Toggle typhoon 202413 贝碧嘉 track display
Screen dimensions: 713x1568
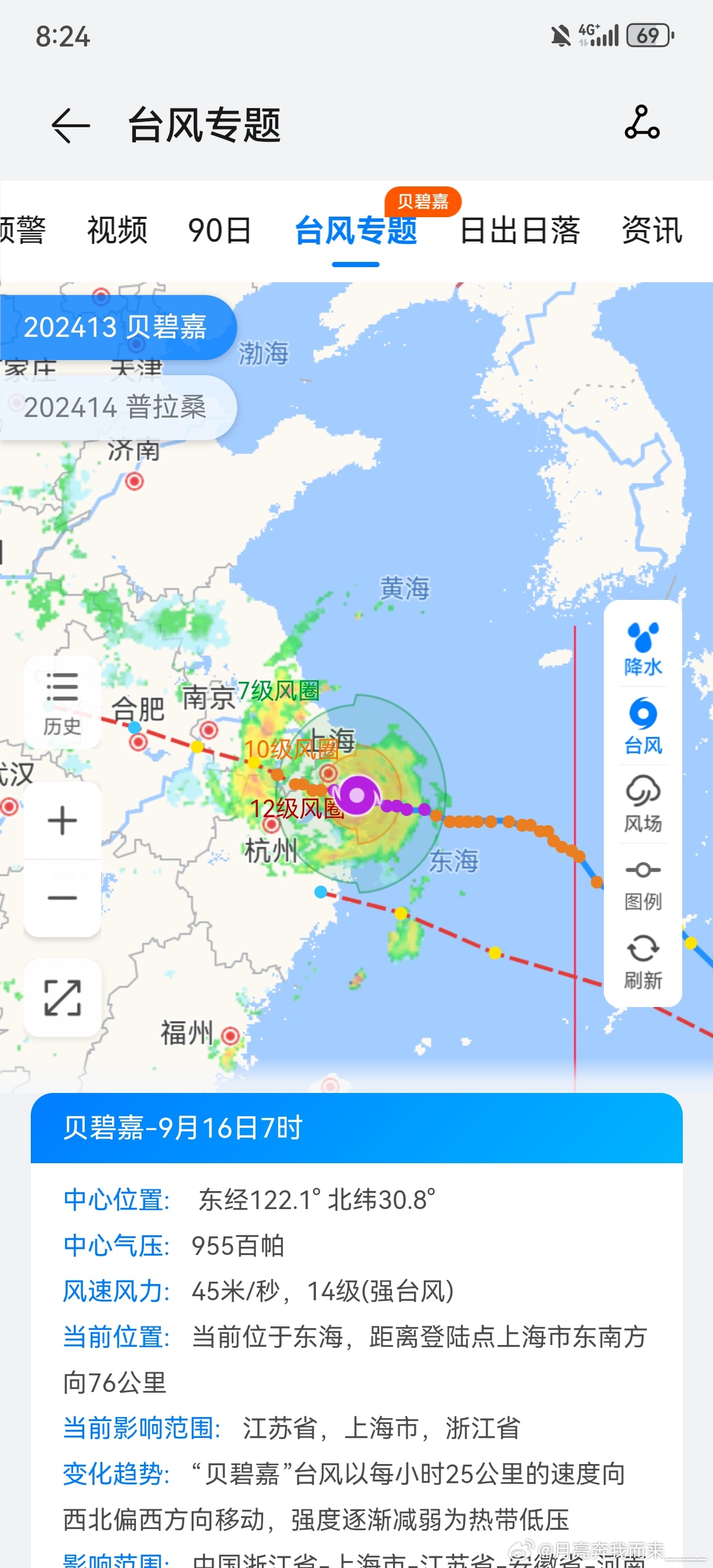[x=117, y=327]
